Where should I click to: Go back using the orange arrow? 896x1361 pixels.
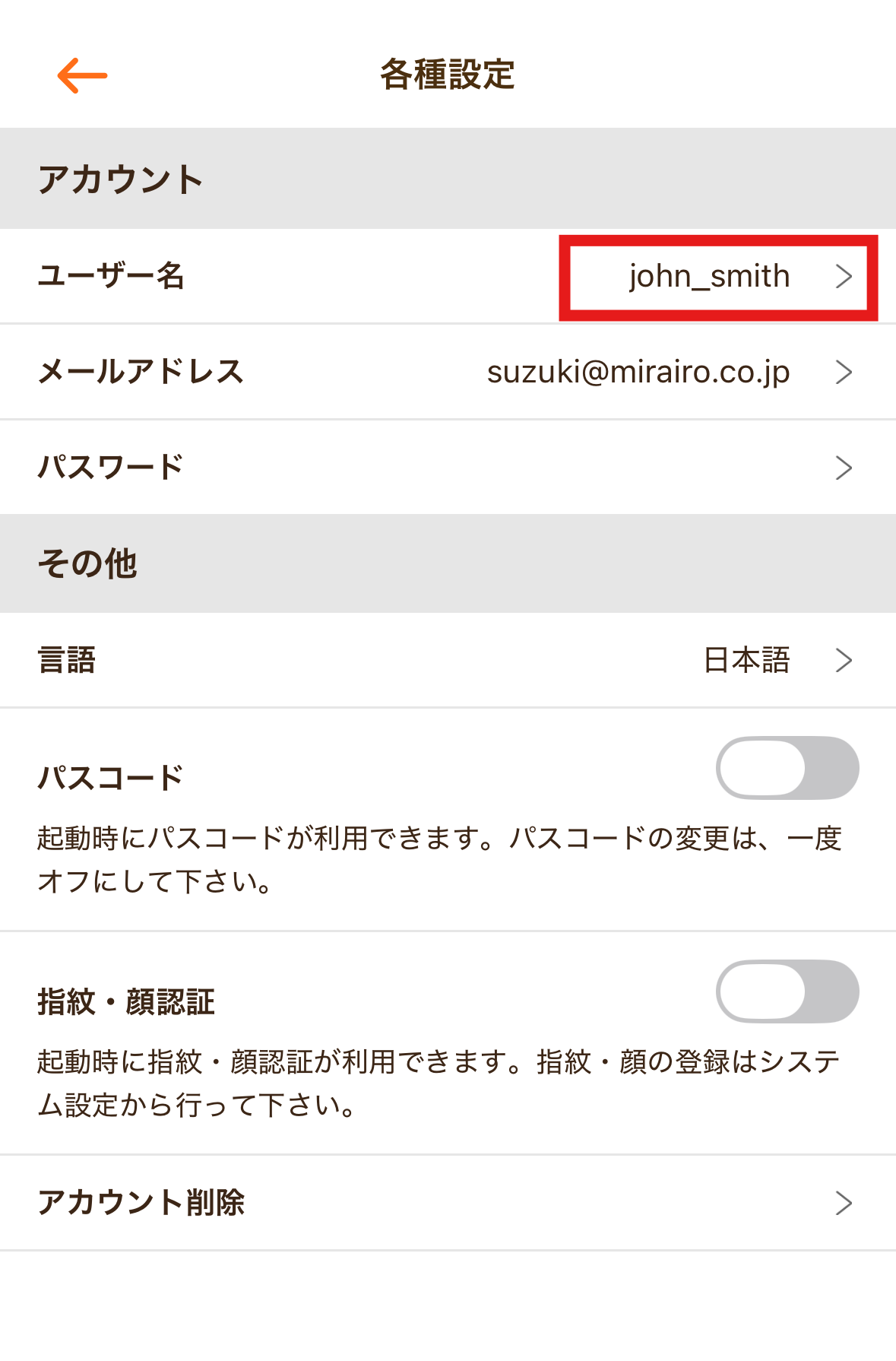(82, 75)
